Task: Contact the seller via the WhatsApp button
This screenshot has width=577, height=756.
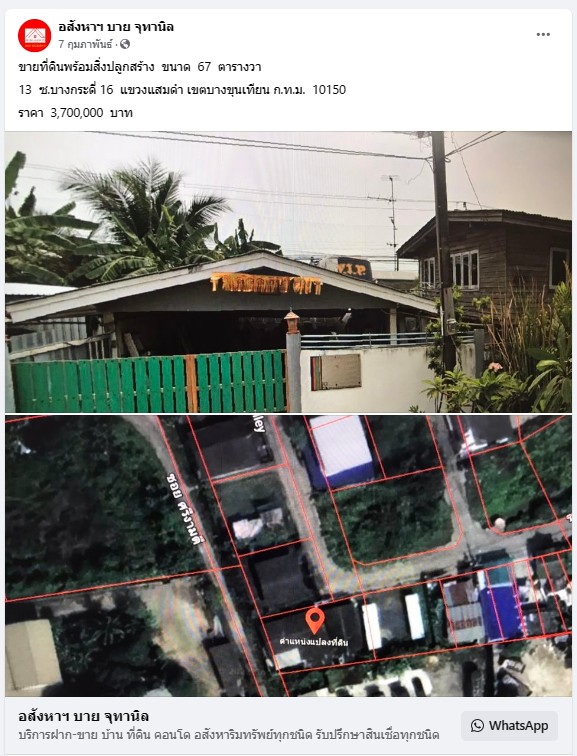Action: pos(509,726)
